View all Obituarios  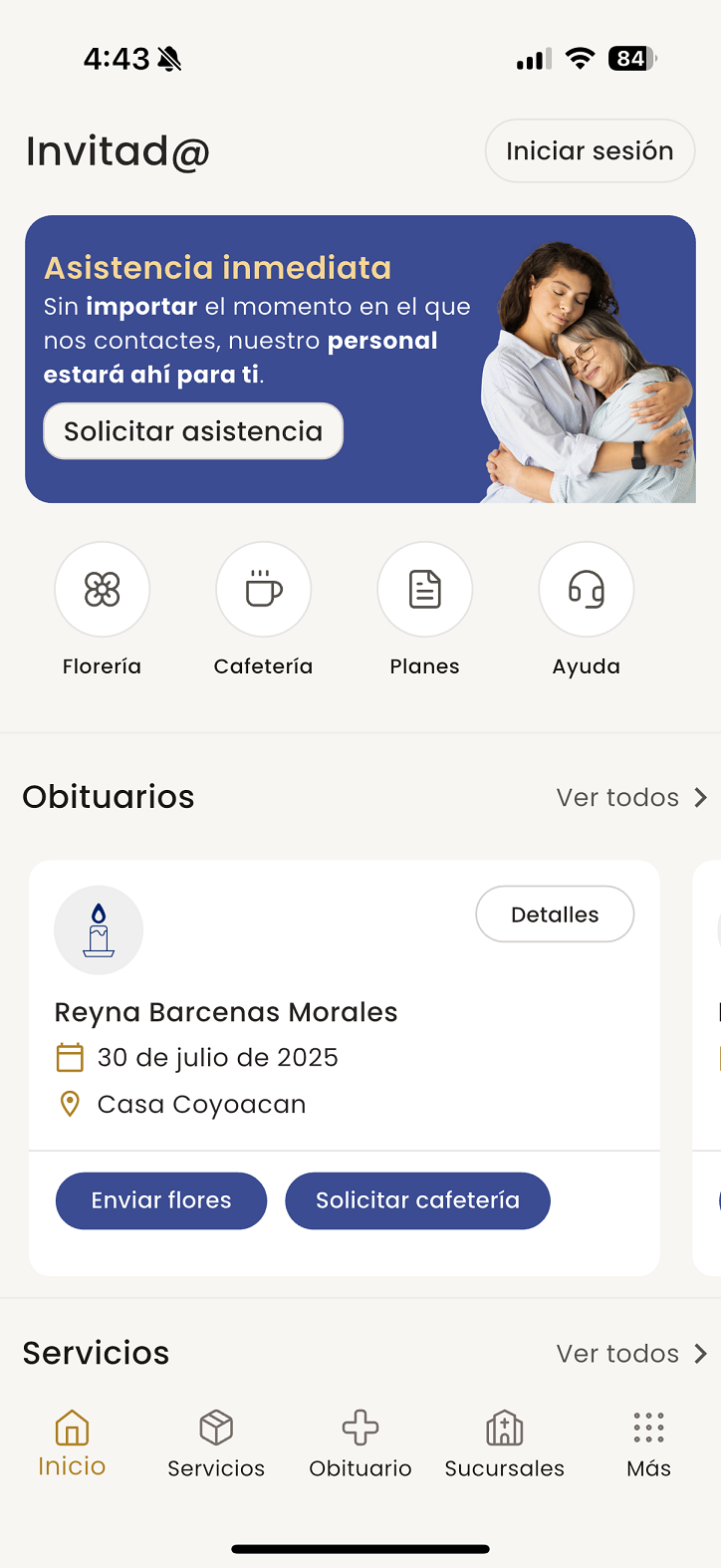631,798
